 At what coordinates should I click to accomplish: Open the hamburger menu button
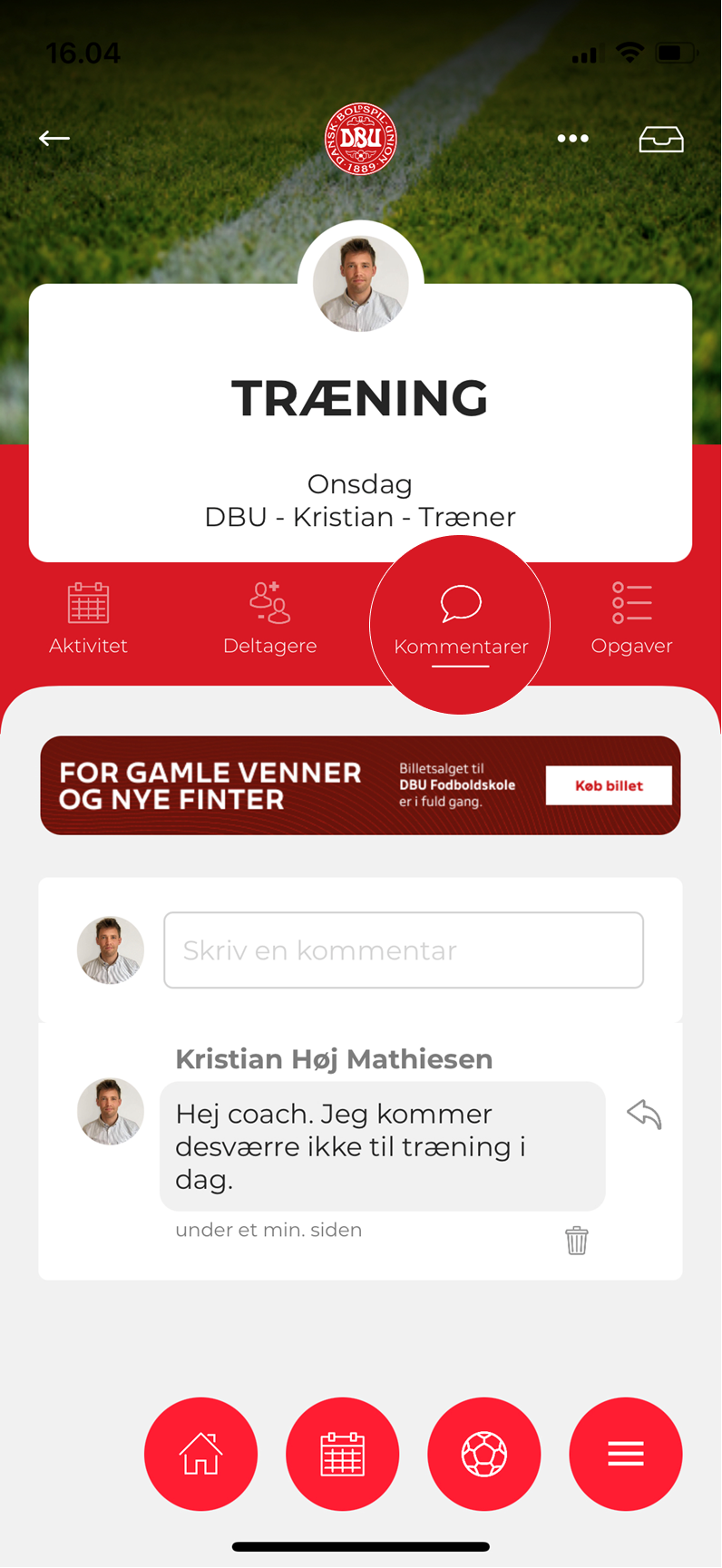point(625,1453)
